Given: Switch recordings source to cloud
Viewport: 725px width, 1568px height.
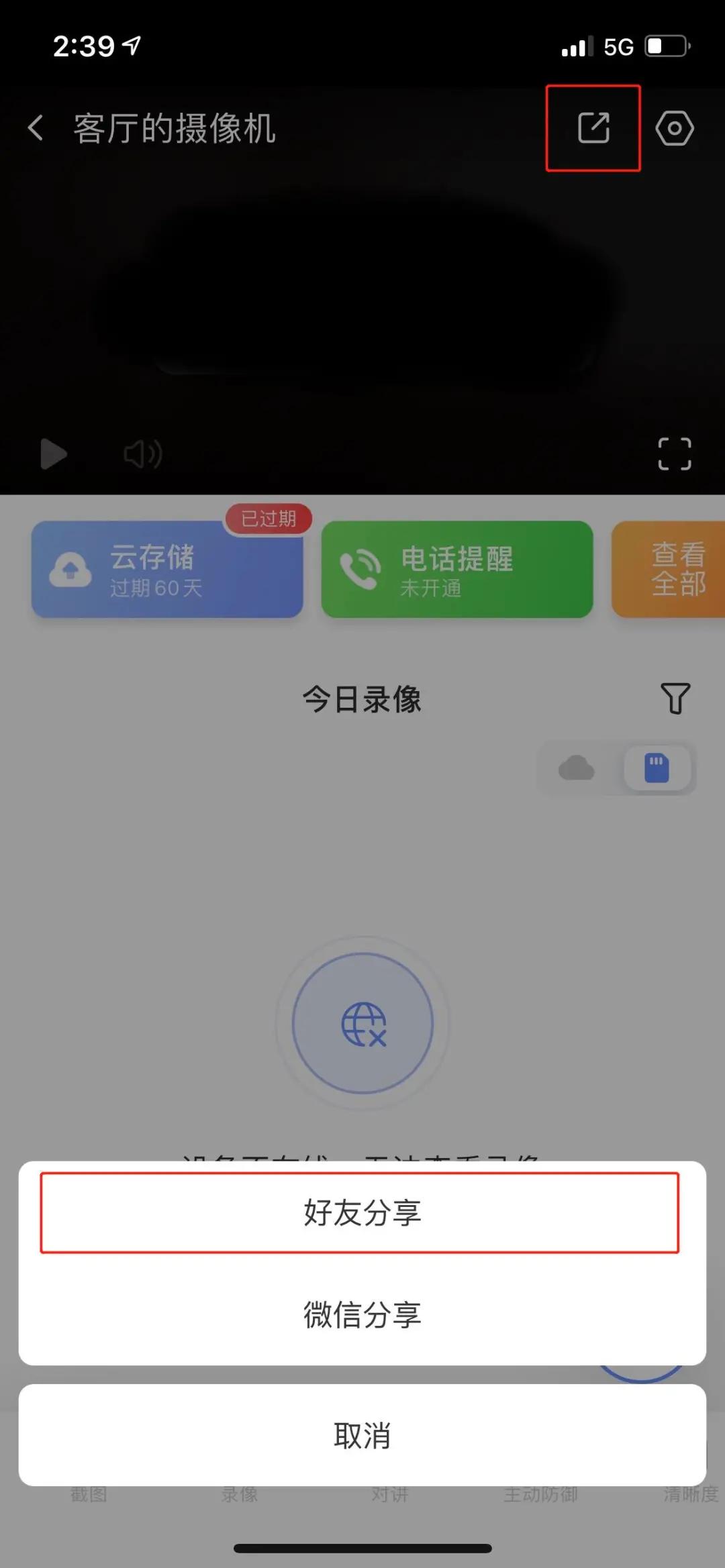Looking at the screenshot, I should (x=578, y=768).
